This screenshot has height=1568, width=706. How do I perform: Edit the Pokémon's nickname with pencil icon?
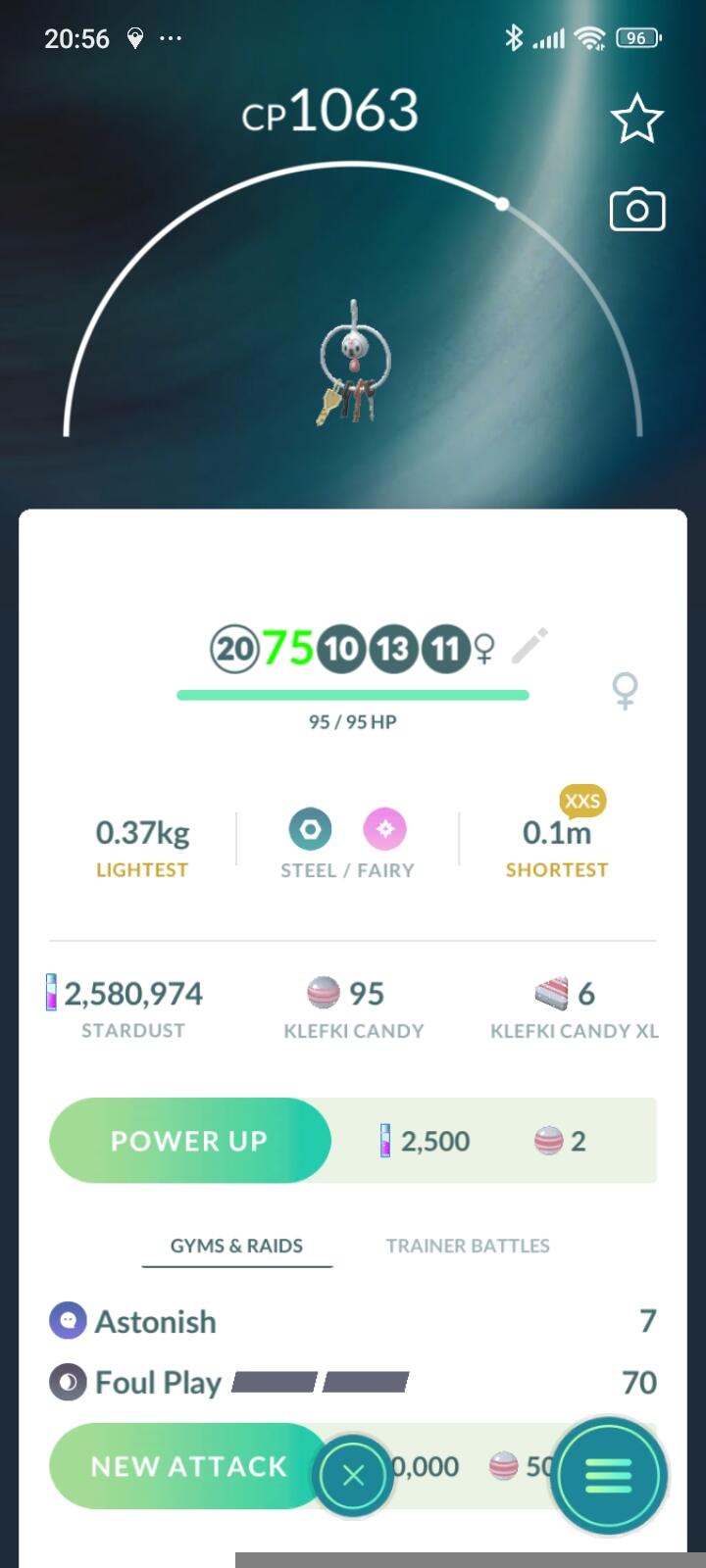pos(529,647)
